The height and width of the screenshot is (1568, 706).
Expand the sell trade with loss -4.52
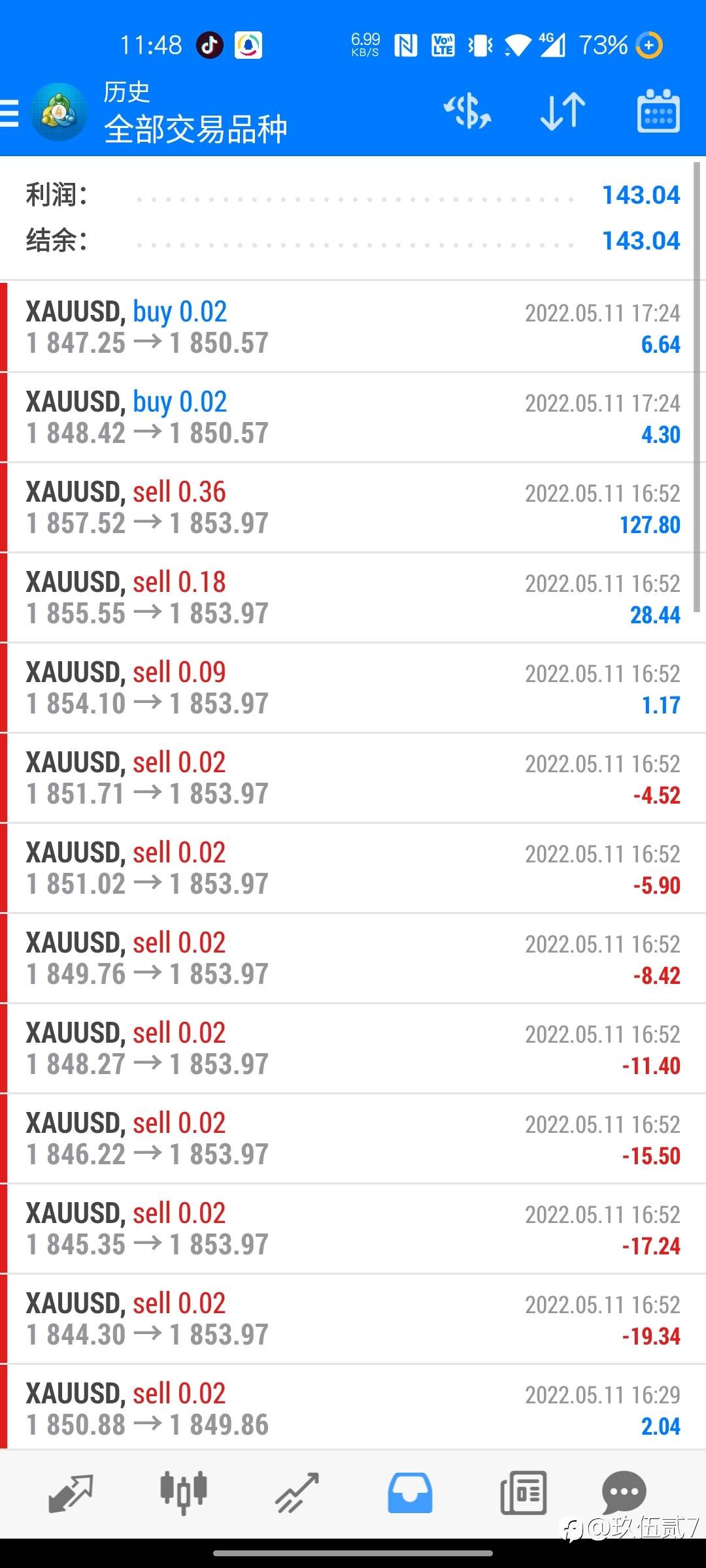[353, 778]
